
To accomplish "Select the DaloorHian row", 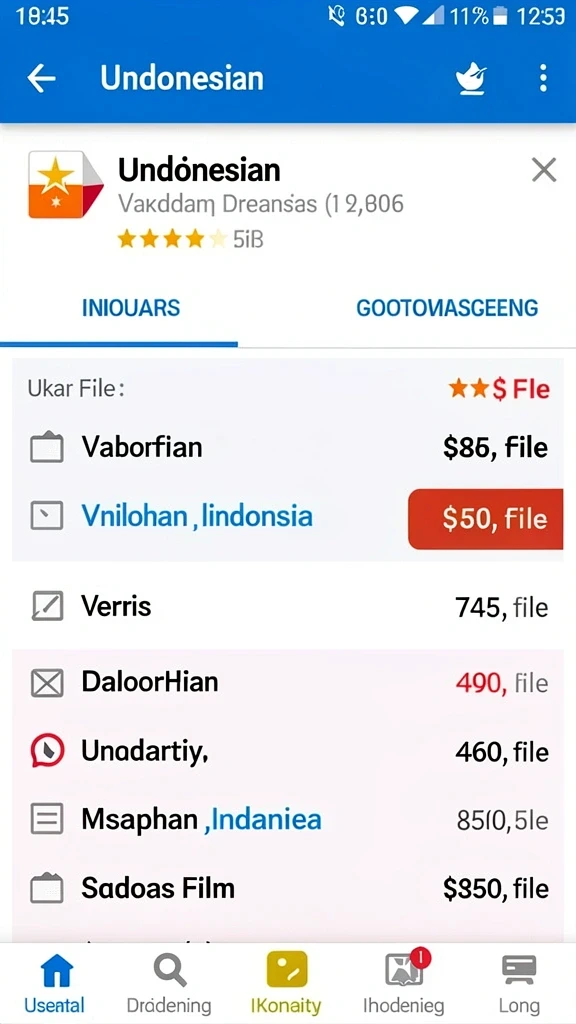I will 288,682.
